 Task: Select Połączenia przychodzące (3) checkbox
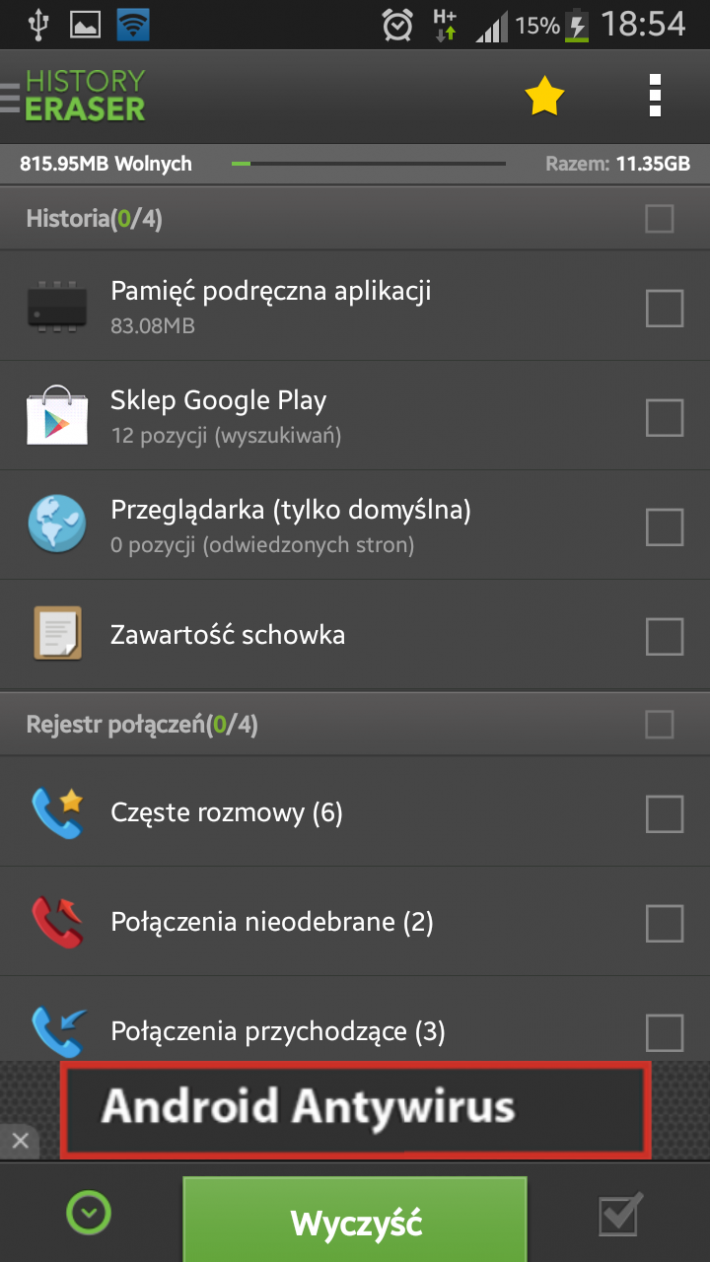[x=664, y=1031]
